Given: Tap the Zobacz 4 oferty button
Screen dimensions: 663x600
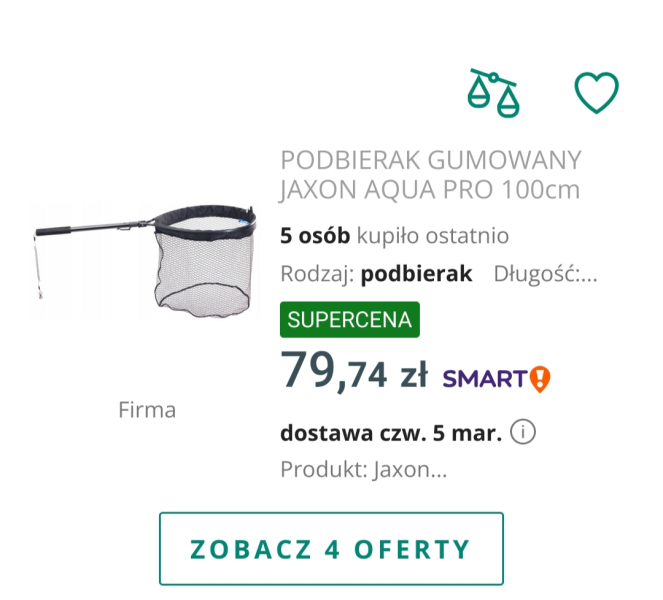Looking at the screenshot, I should [x=331, y=549].
